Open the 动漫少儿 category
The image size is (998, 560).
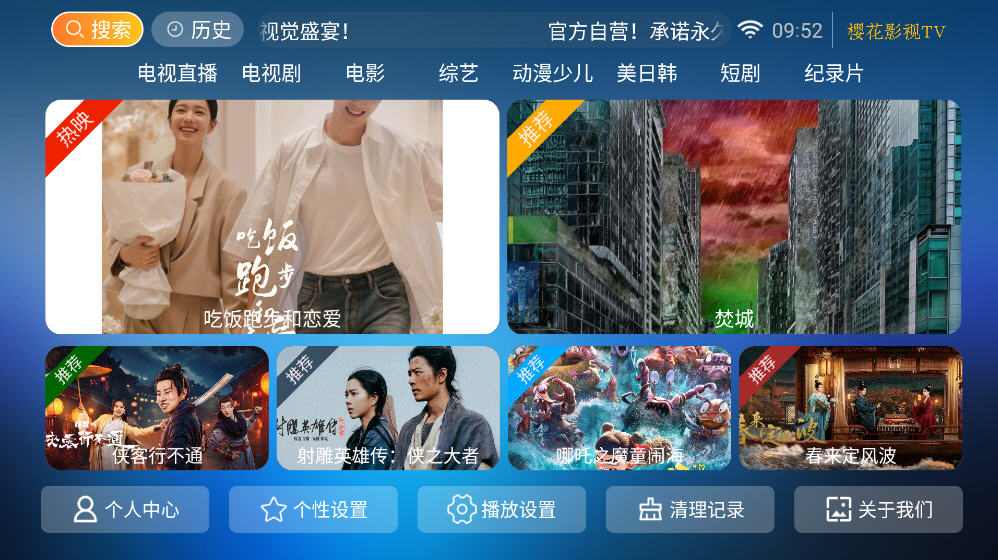pyautogui.click(x=552, y=73)
